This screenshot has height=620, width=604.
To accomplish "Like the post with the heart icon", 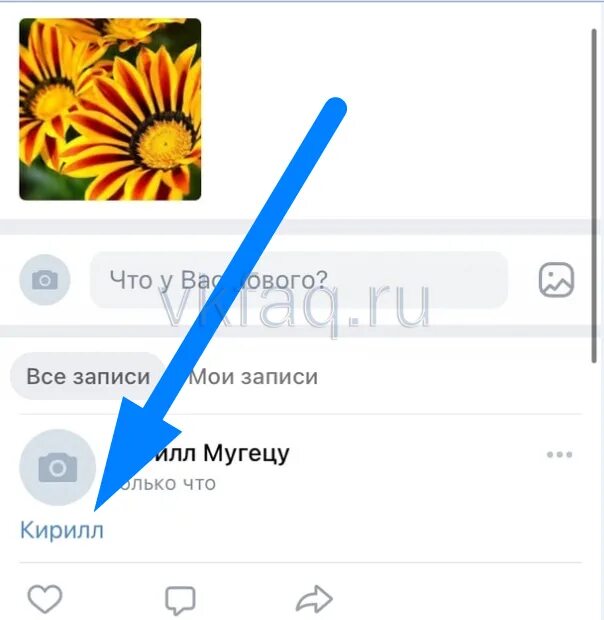I will (44, 599).
